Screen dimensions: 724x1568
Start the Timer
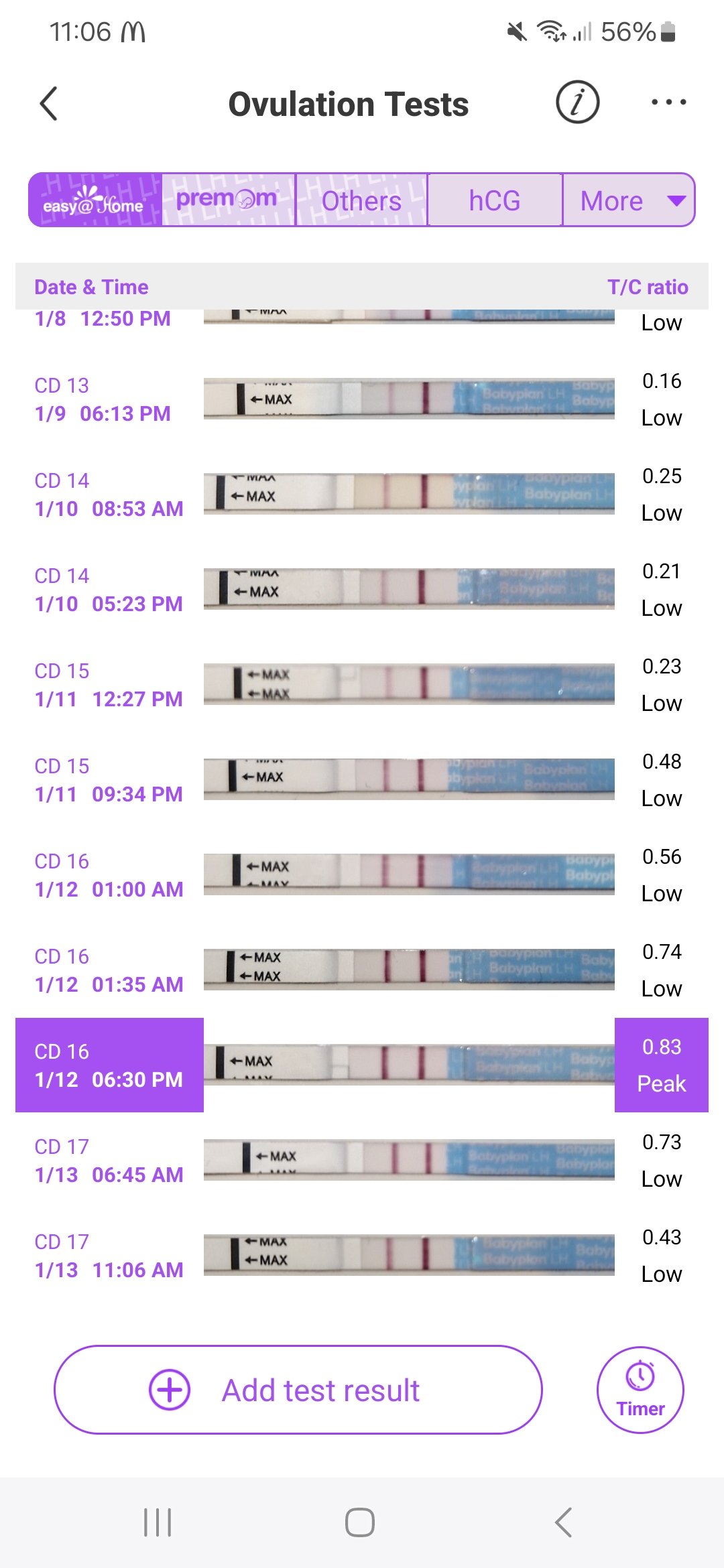pyautogui.click(x=640, y=1390)
